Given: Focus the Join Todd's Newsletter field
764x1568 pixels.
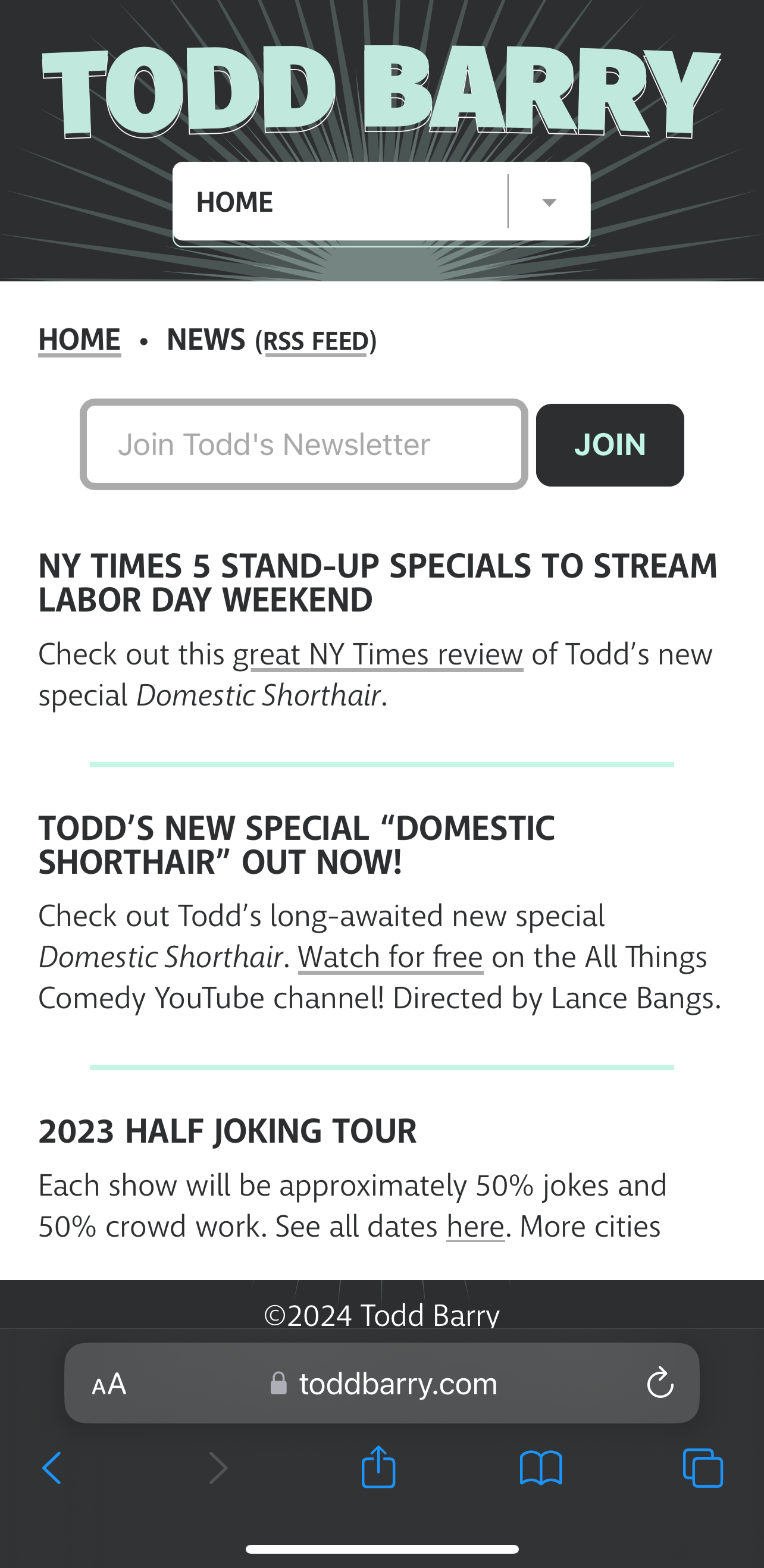Looking at the screenshot, I should (x=304, y=444).
